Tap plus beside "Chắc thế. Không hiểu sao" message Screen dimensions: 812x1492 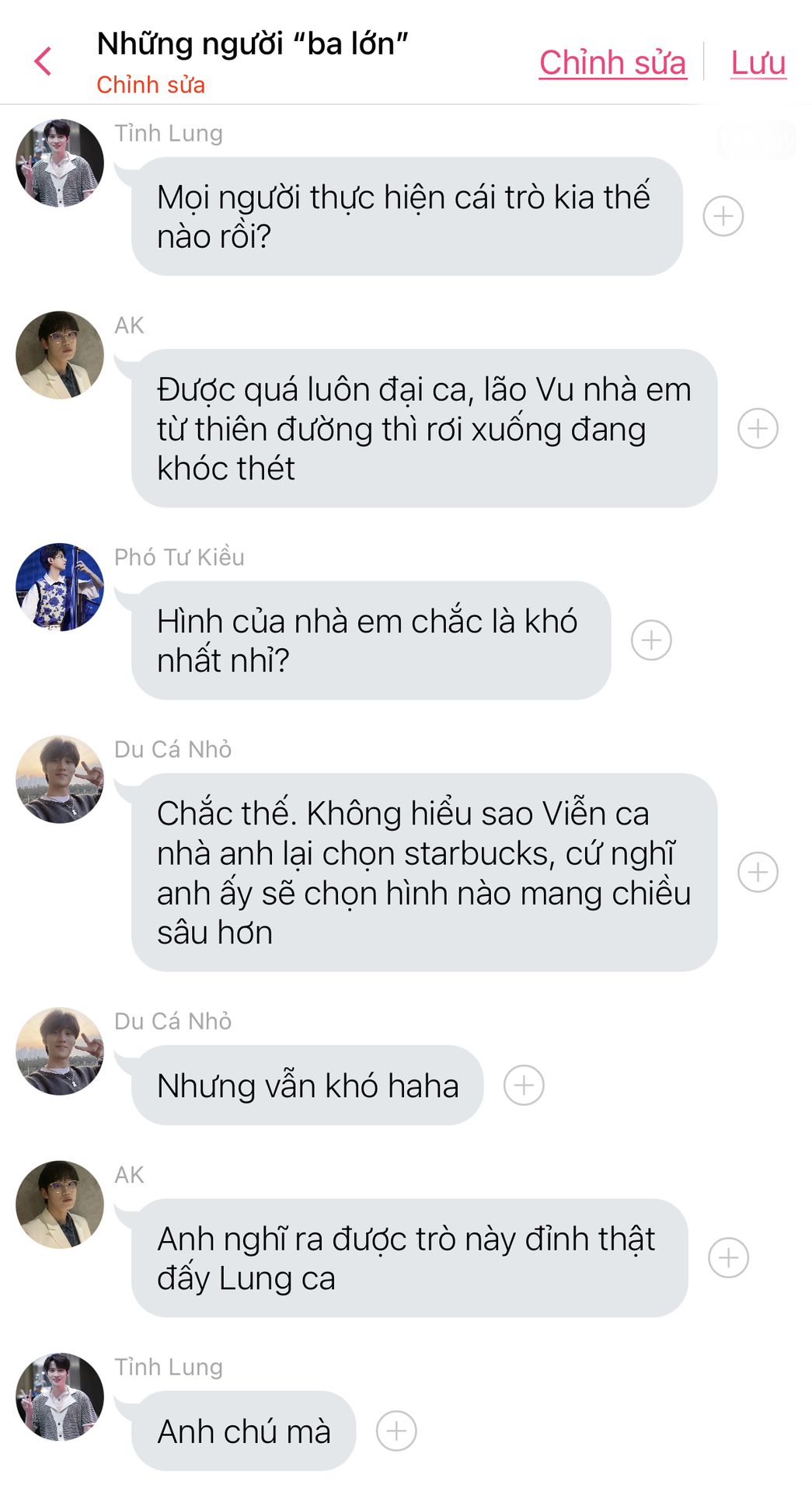coord(758,872)
